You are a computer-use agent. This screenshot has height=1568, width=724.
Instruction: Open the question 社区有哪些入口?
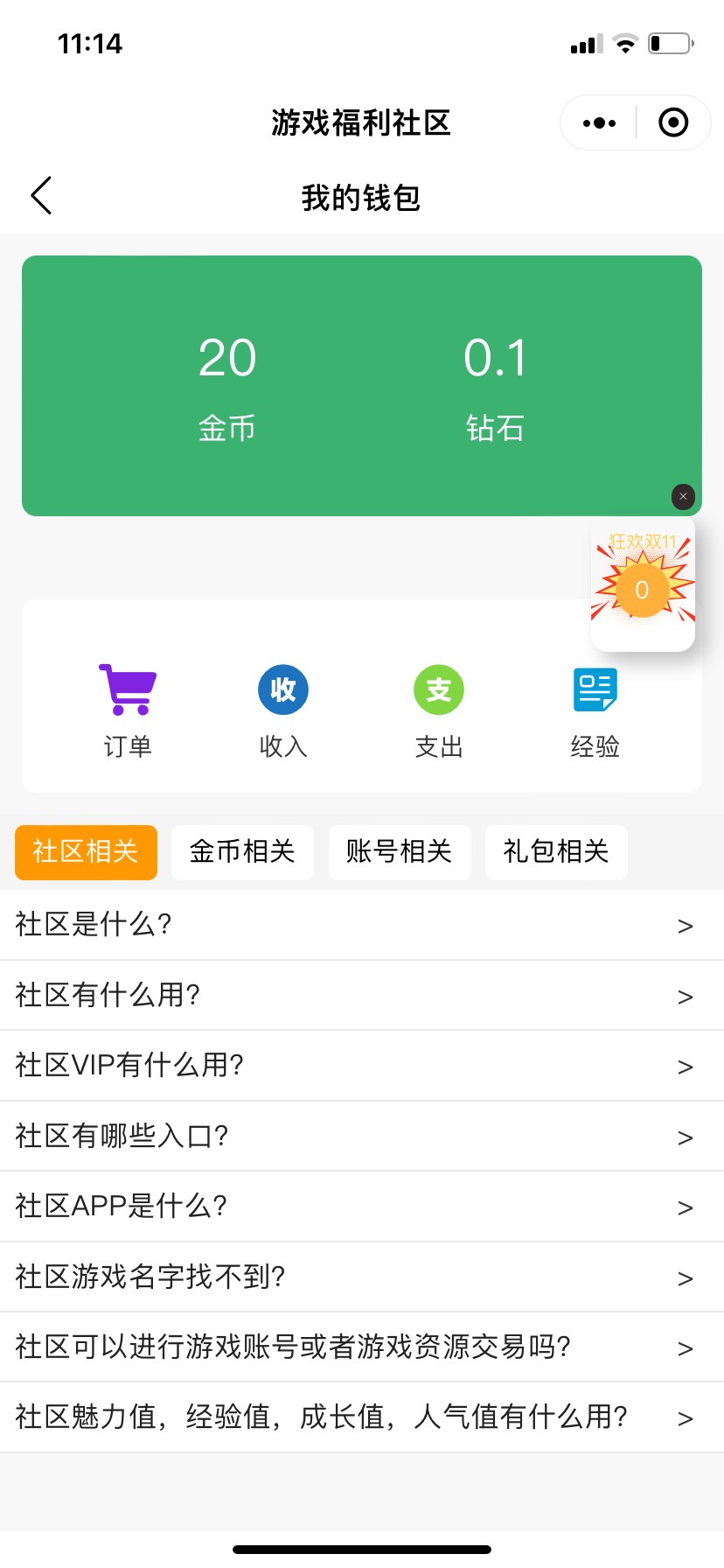[362, 1137]
